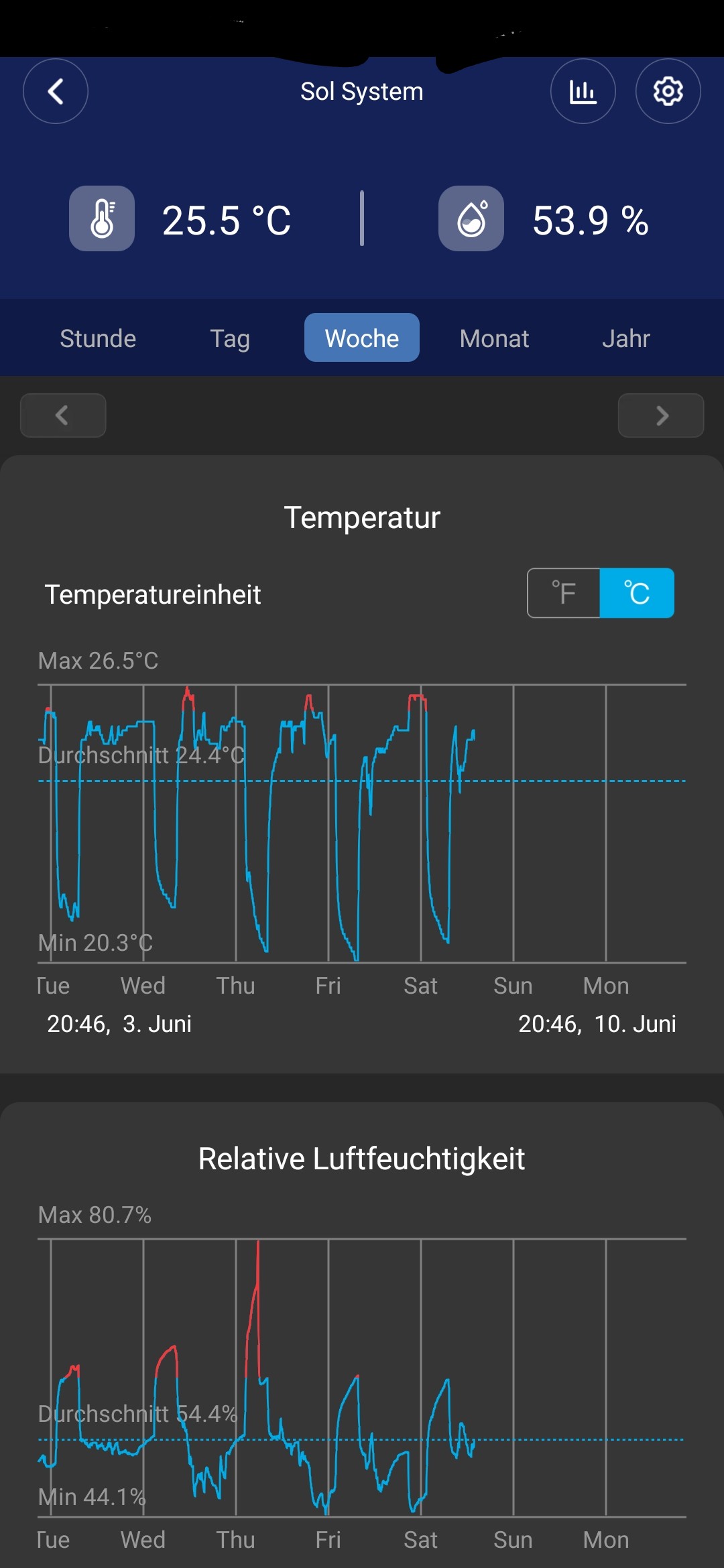Select the Tag time range
Viewport: 724px width, 1568px height.
pyautogui.click(x=230, y=338)
